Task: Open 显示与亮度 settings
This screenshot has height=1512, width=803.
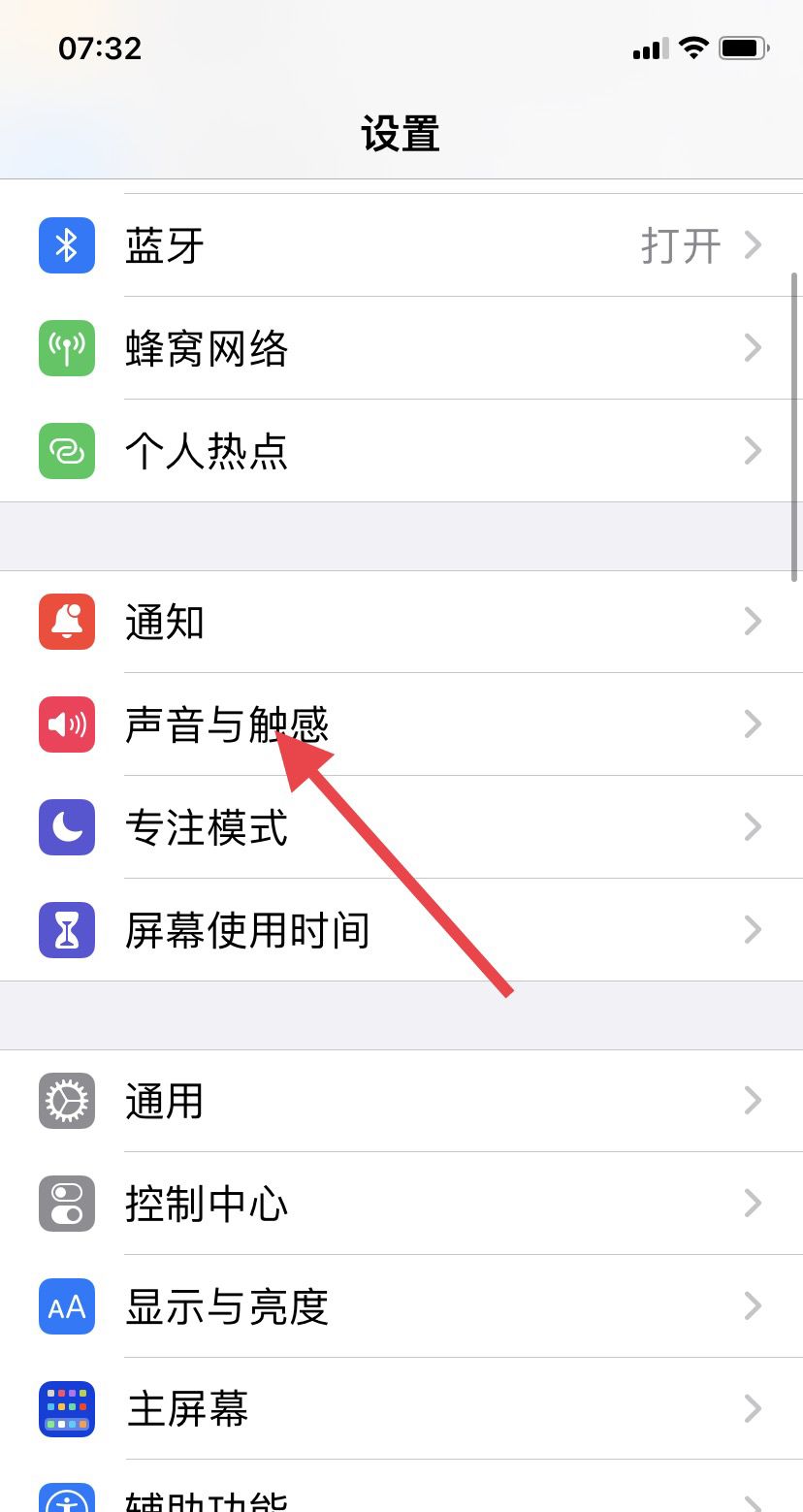Action: tap(388, 1306)
